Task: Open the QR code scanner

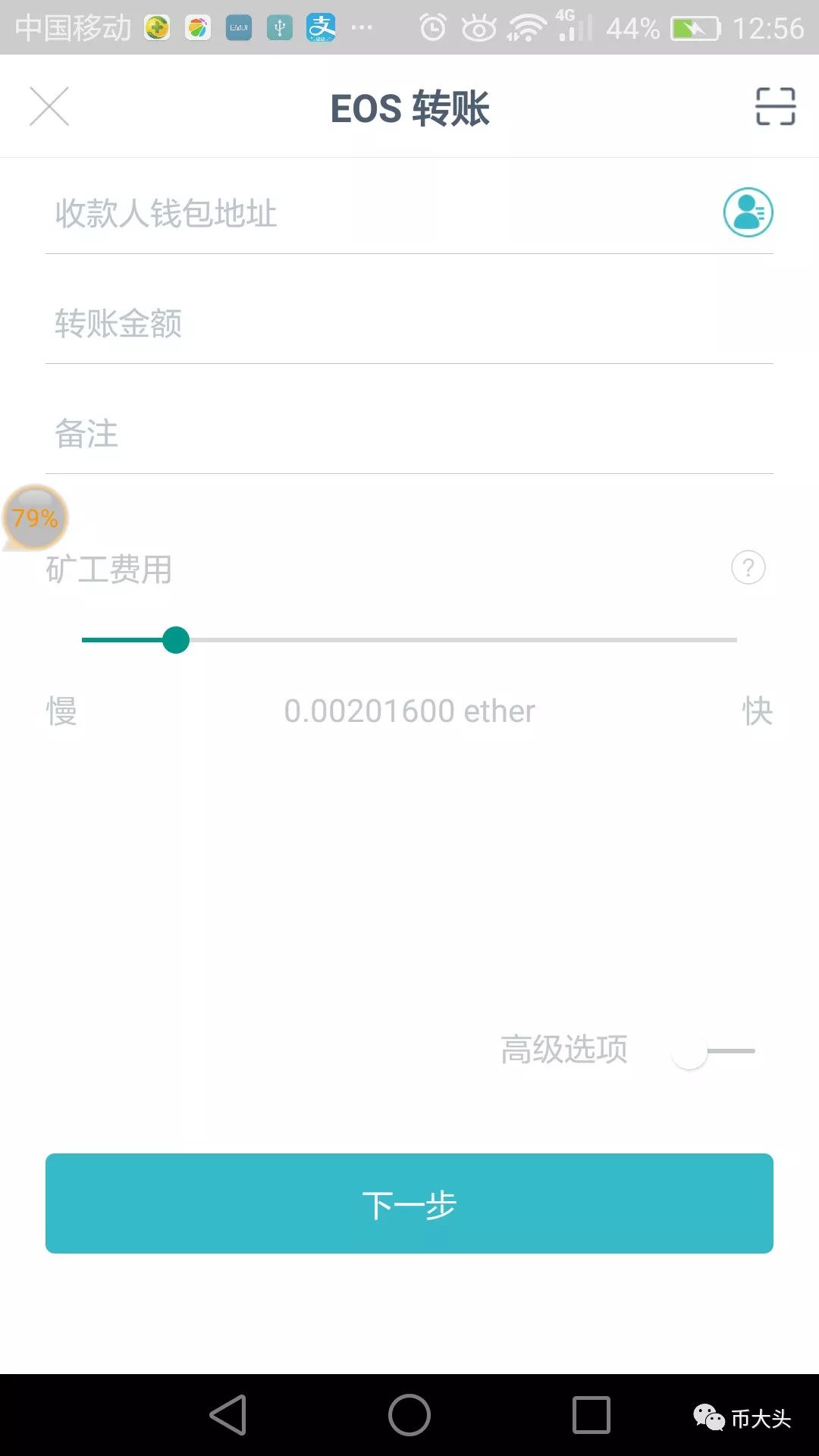Action: click(775, 107)
